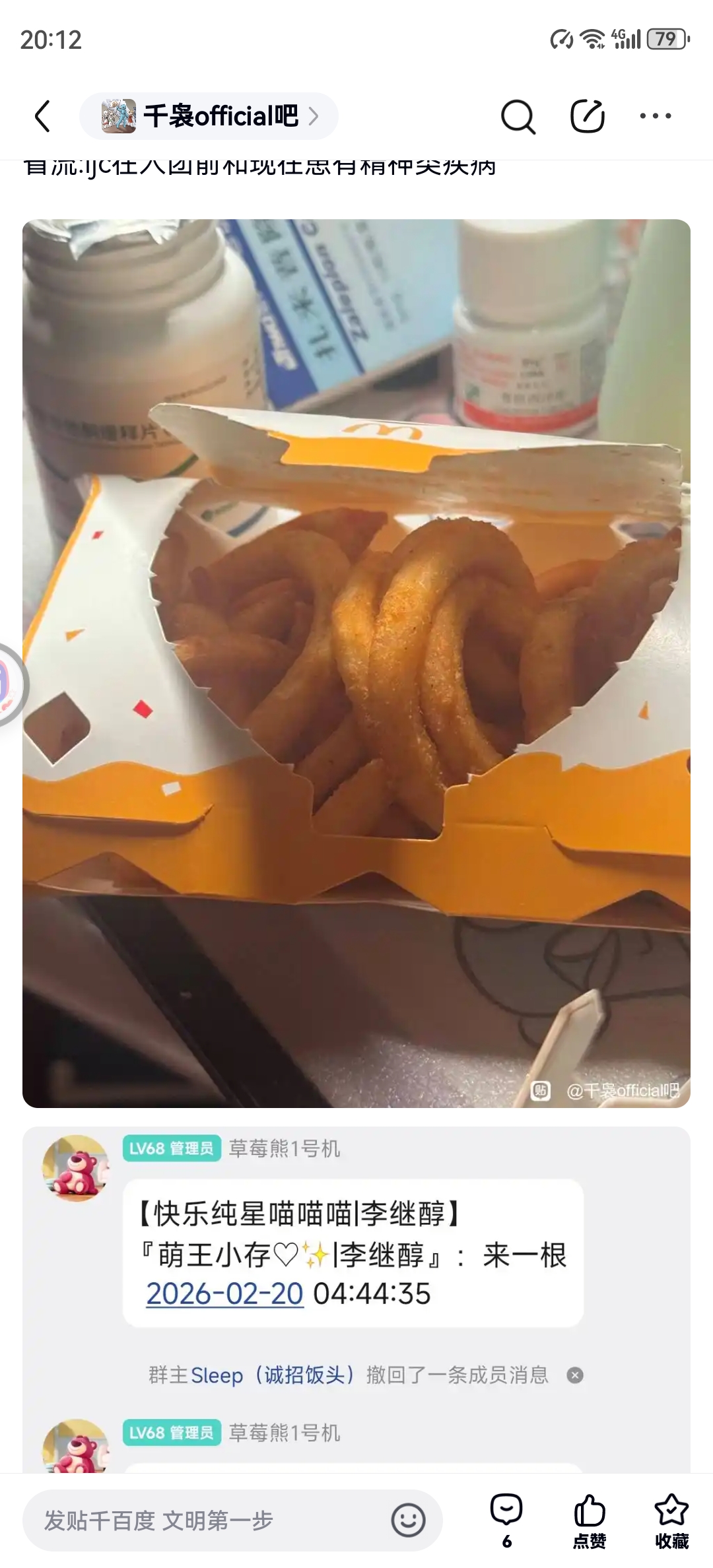Image resolution: width=713 pixels, height=1568 pixels.
Task: Open the comments with 6 replies
Action: click(506, 1520)
